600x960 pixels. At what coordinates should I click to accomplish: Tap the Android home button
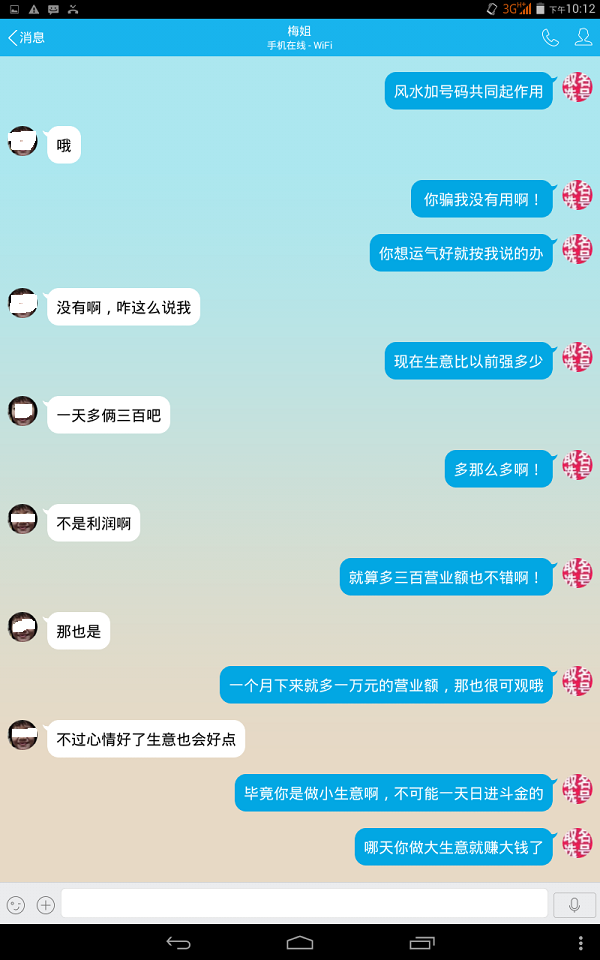point(300,942)
